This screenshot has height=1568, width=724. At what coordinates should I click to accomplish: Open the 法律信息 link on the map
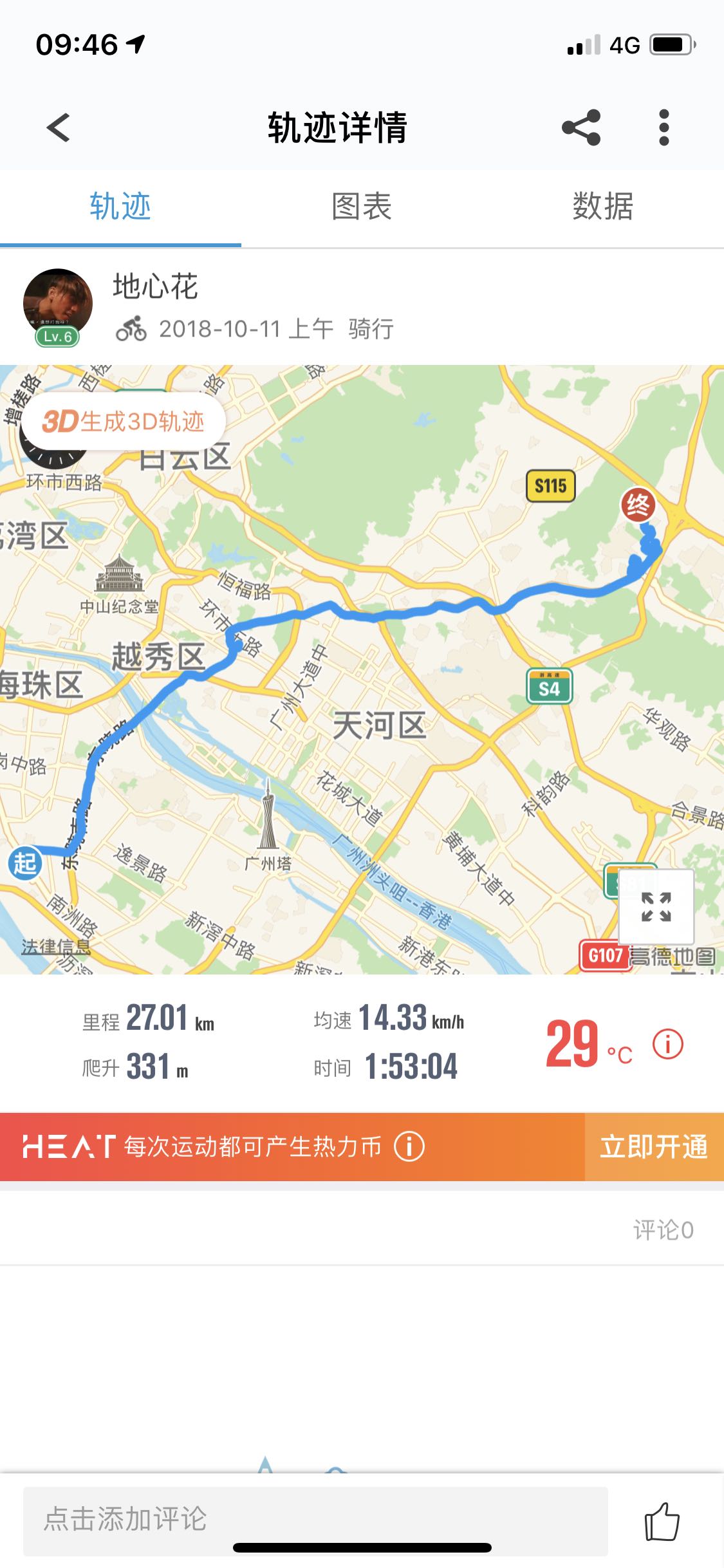click(56, 946)
